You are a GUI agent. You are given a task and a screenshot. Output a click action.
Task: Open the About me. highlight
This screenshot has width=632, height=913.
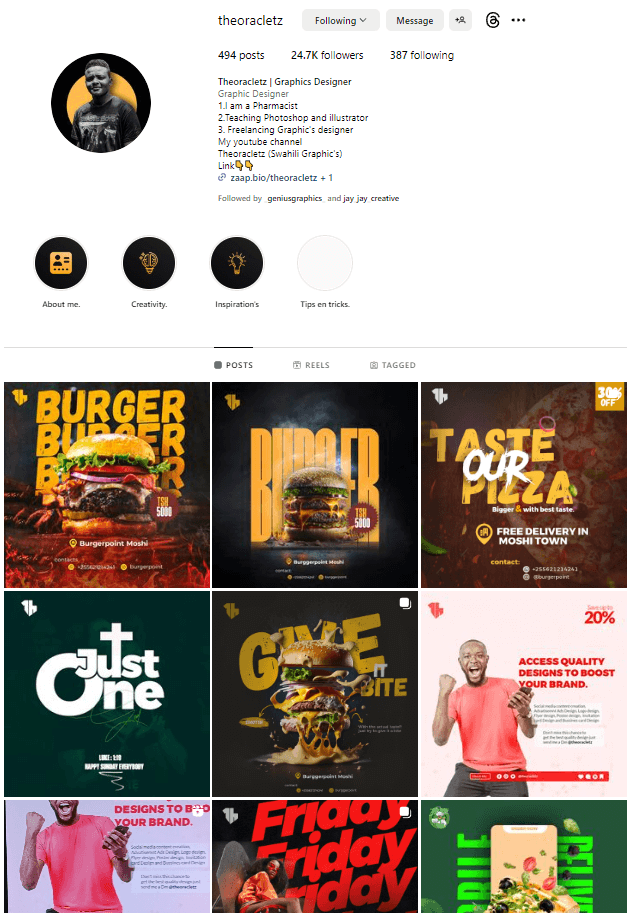click(x=62, y=264)
